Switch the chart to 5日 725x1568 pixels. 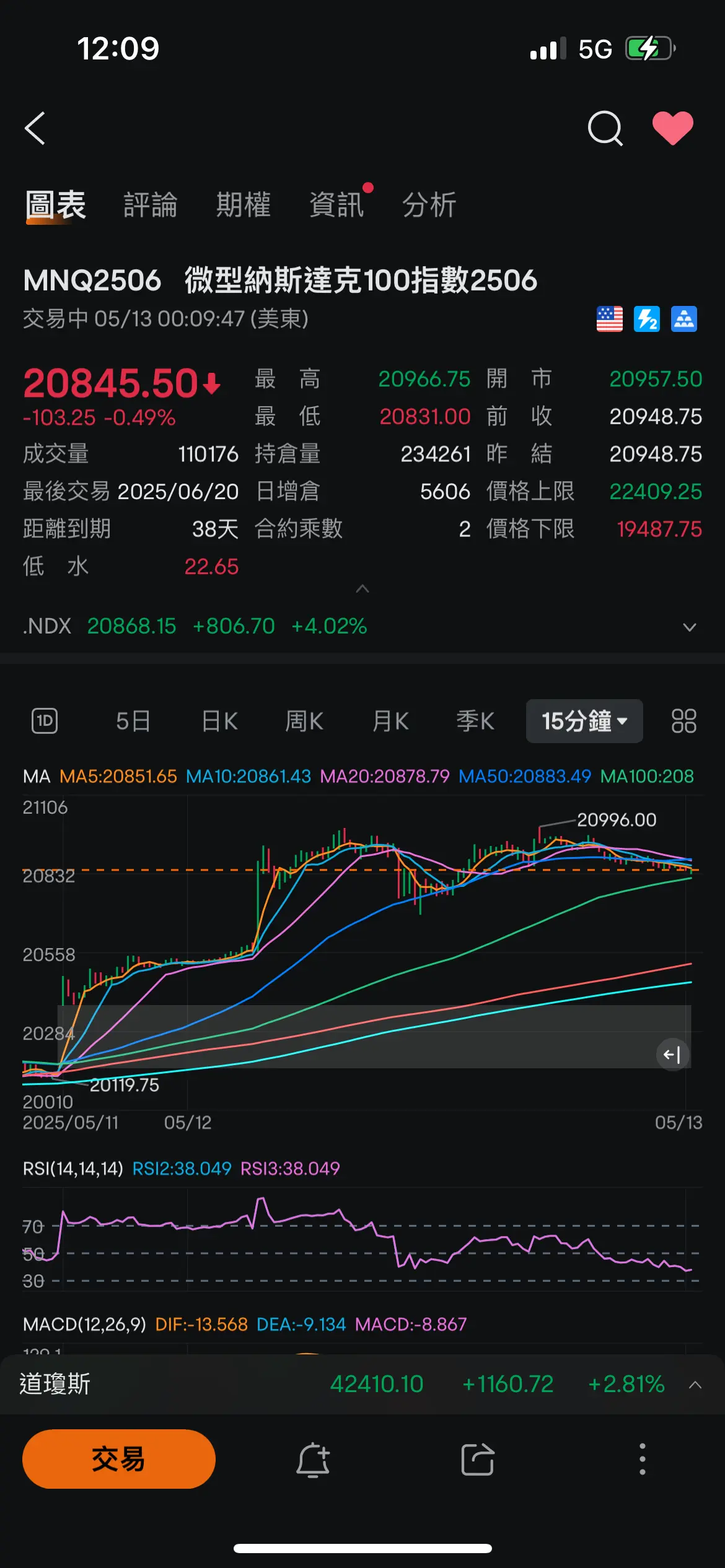pos(133,721)
